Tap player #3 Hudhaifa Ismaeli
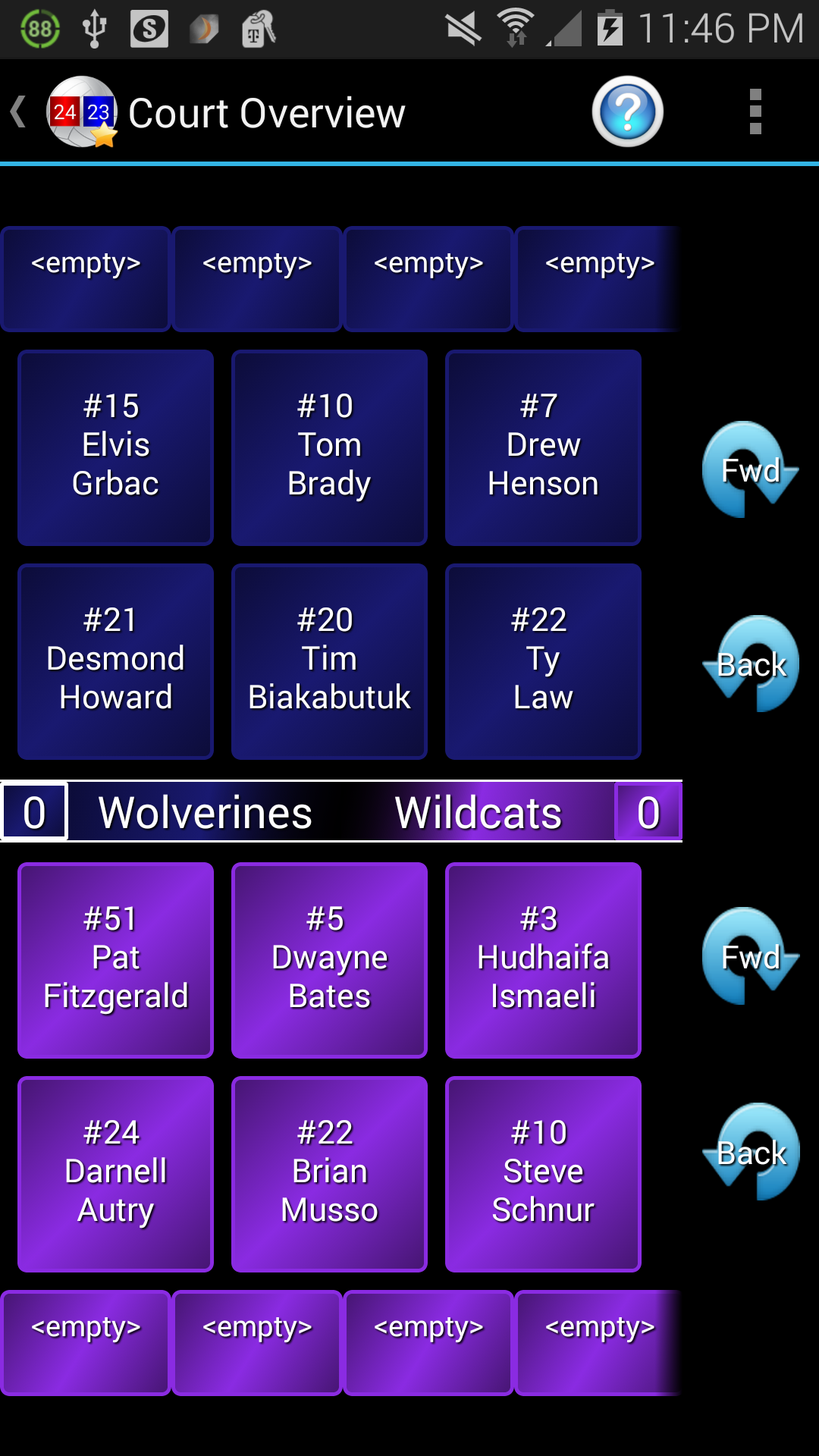The height and width of the screenshot is (1456, 819). [x=543, y=960]
